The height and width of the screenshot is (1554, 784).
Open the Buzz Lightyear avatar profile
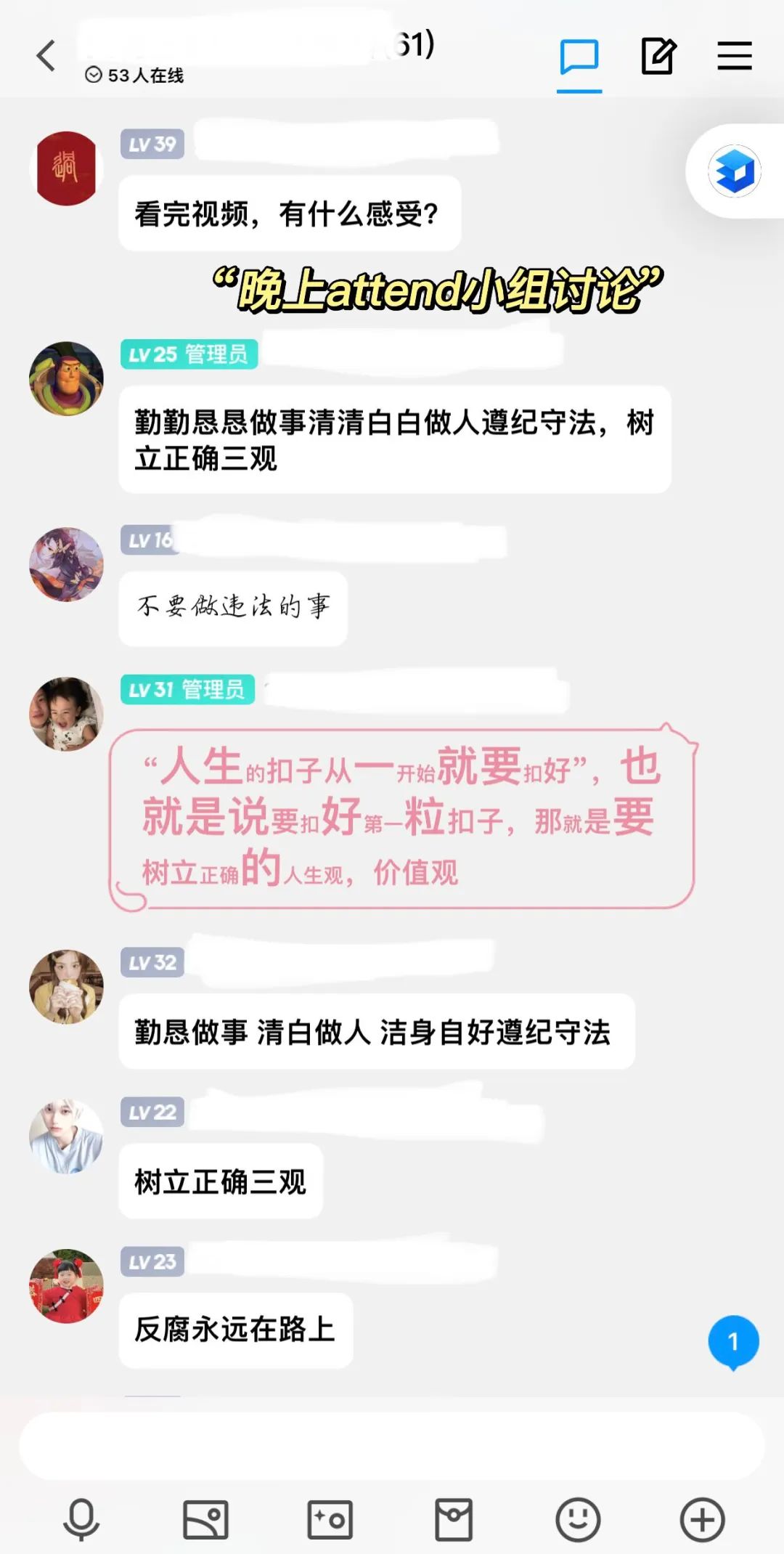click(x=66, y=378)
